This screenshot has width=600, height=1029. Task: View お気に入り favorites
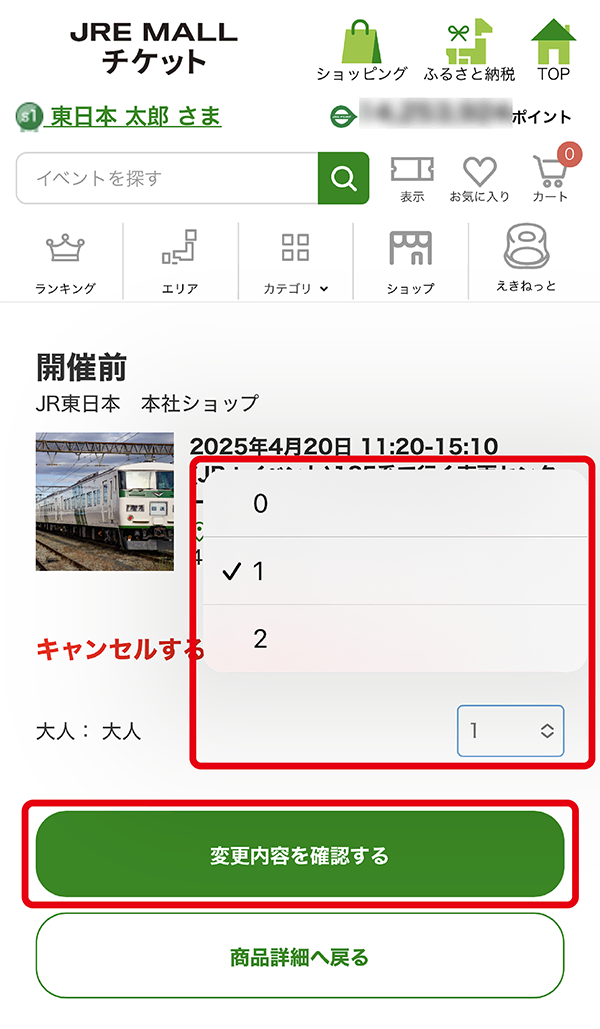[479, 179]
